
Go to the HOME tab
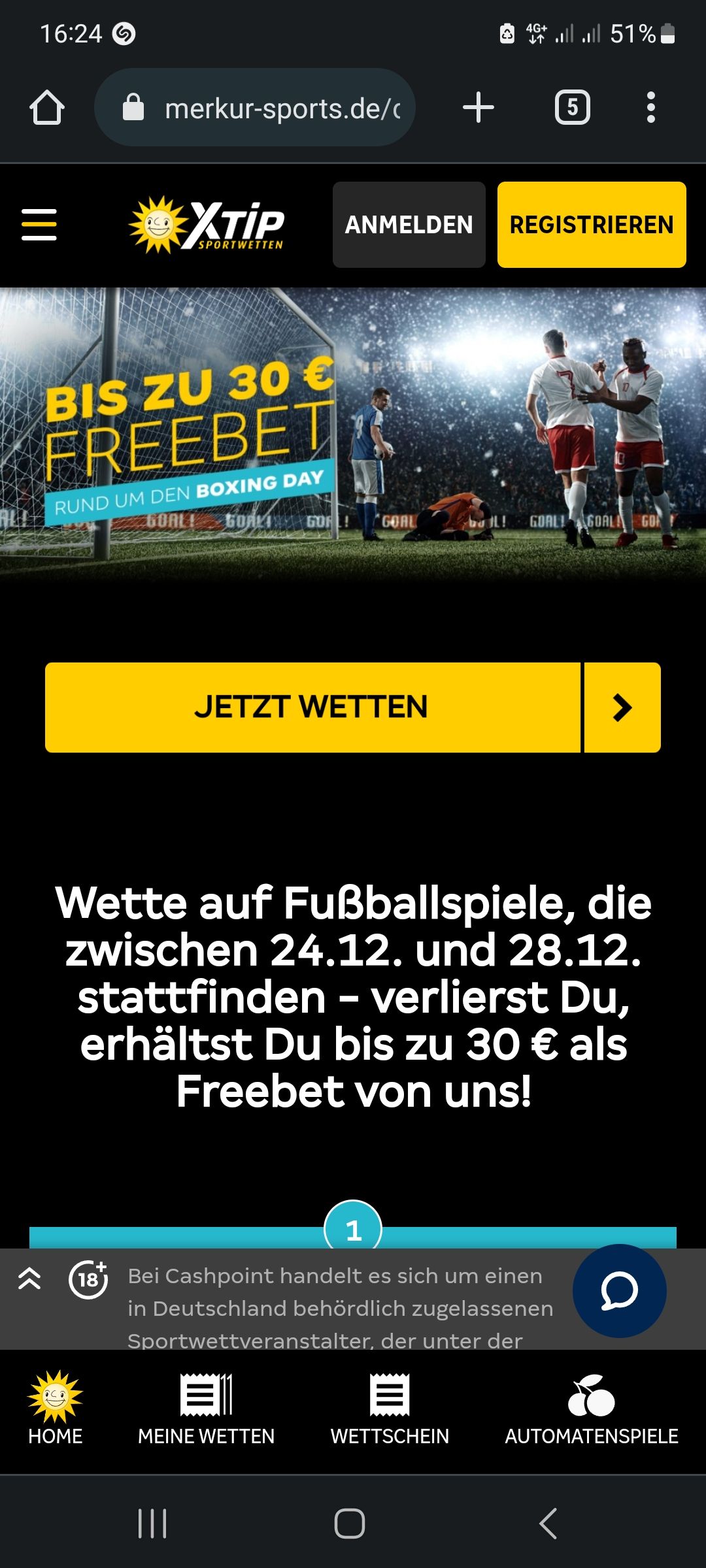click(56, 1409)
